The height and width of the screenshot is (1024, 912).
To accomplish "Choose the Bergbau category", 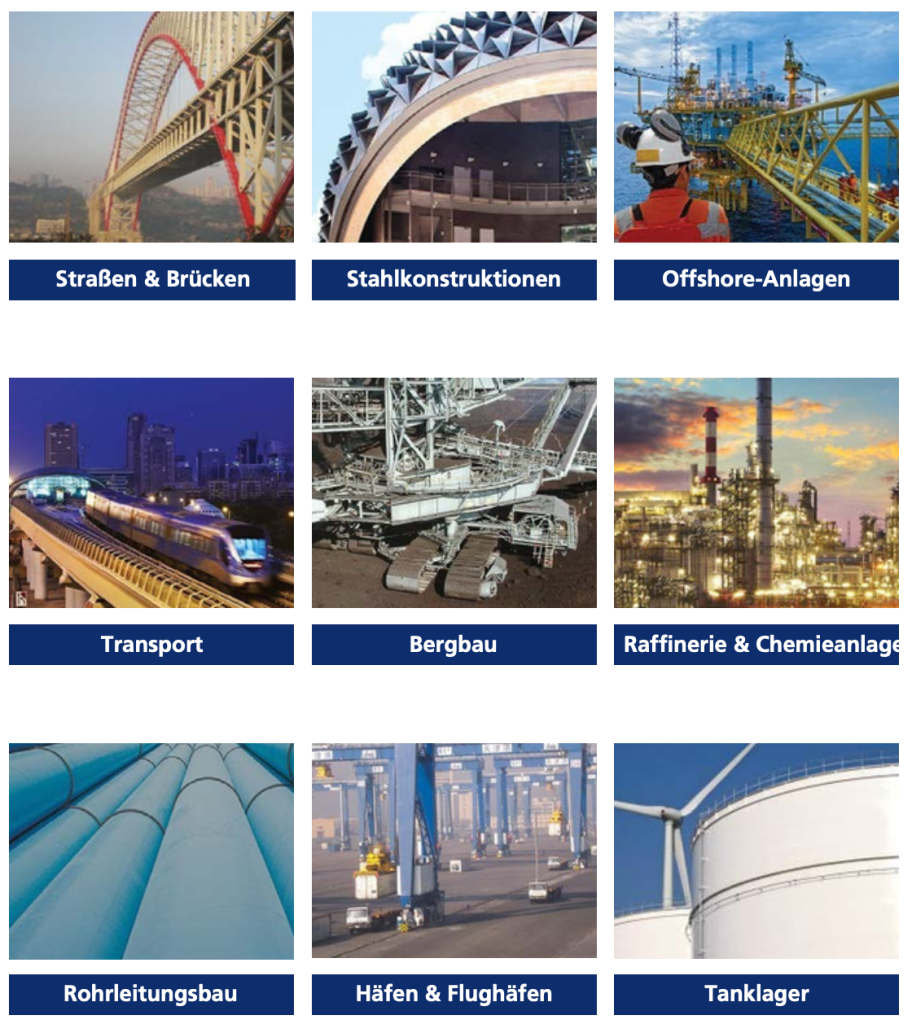I will [454, 644].
